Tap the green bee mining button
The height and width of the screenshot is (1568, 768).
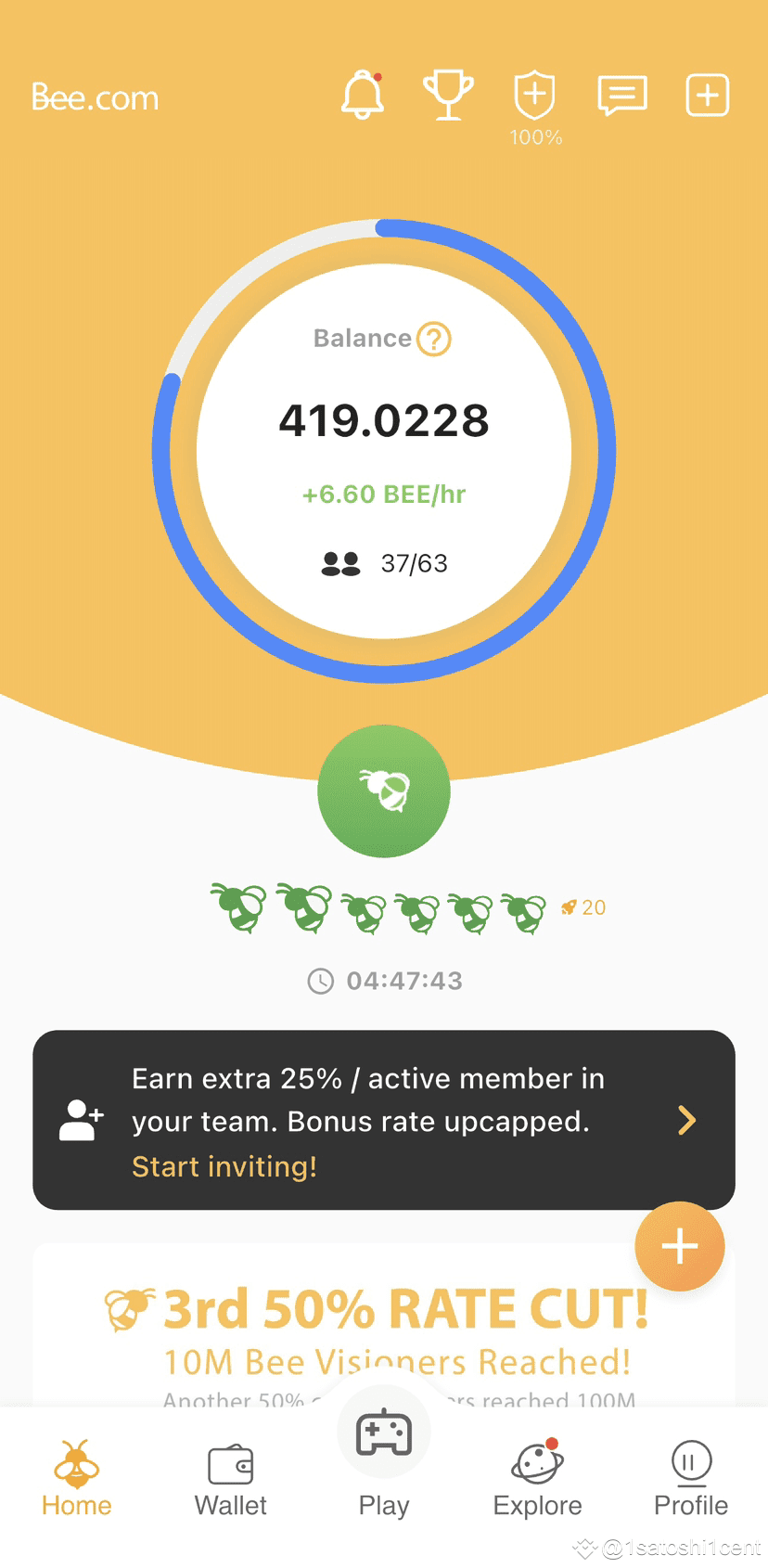[384, 790]
